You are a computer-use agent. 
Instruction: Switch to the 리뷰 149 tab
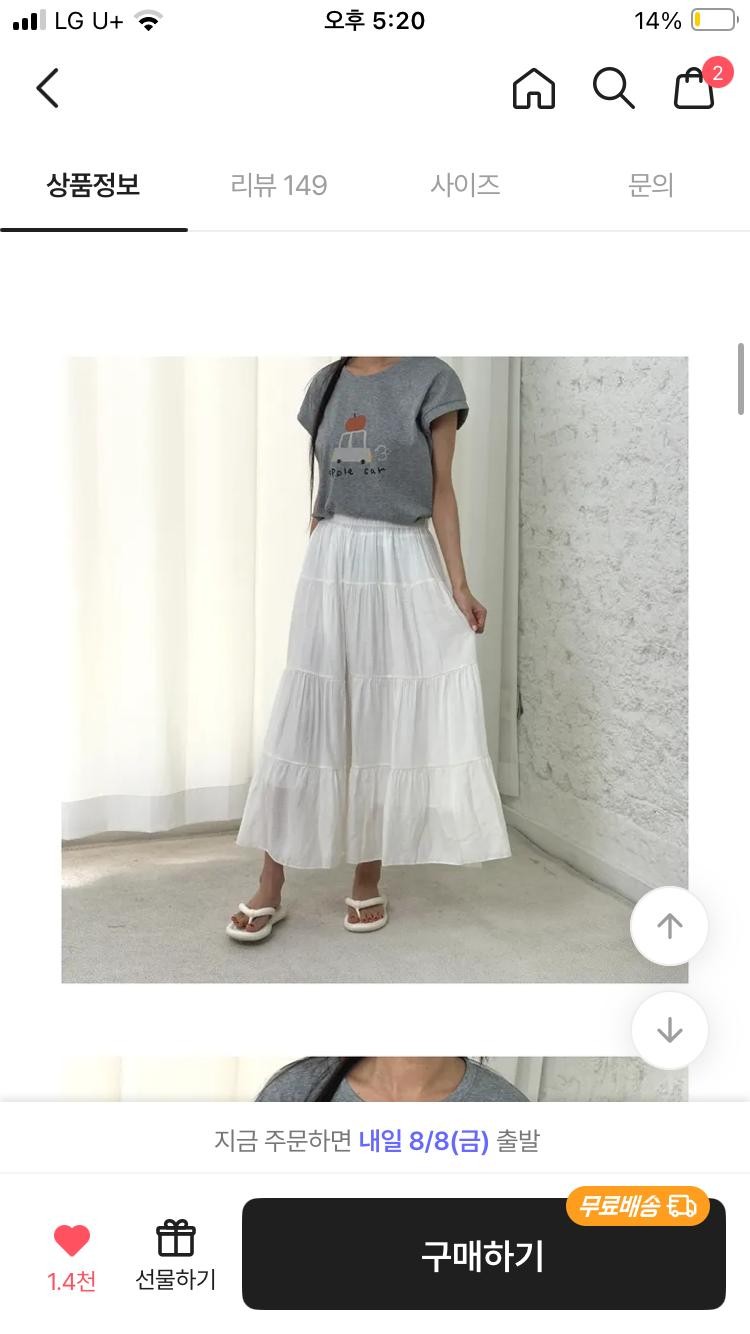click(279, 185)
